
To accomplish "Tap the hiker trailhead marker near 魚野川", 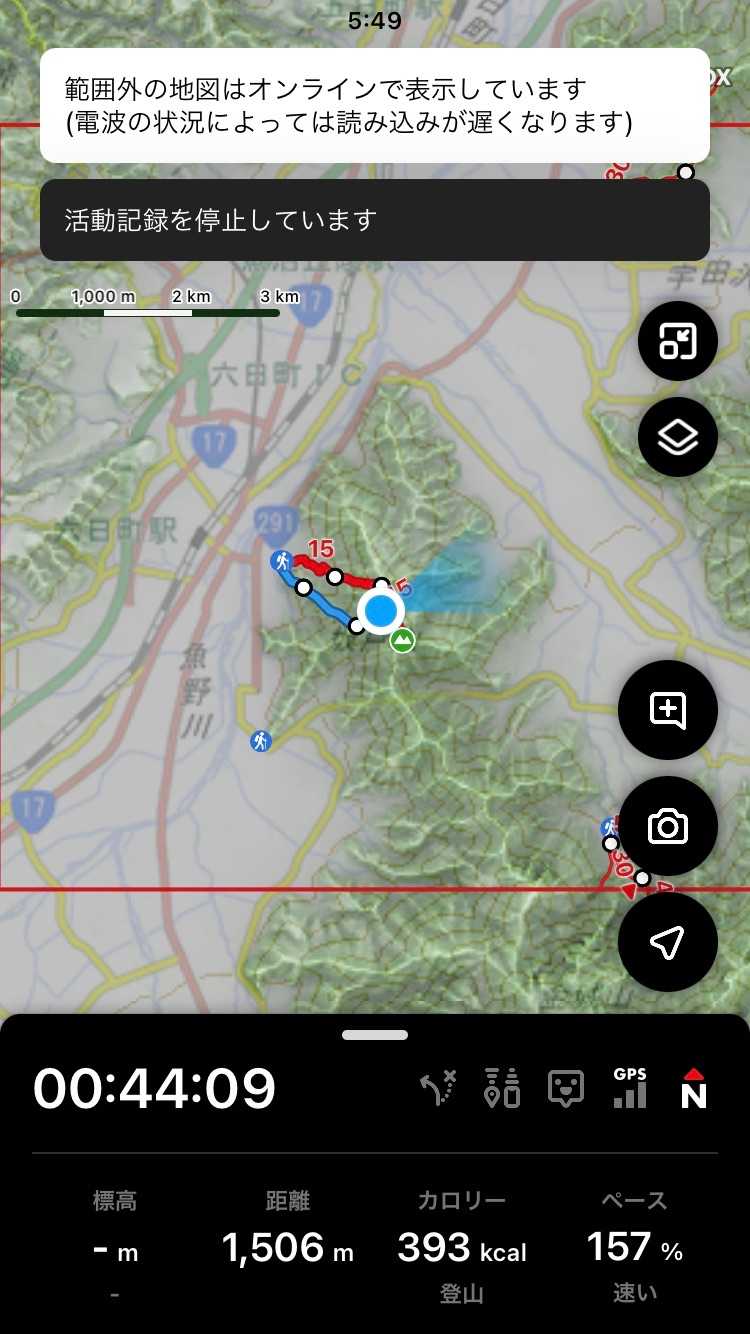I will coord(261,741).
